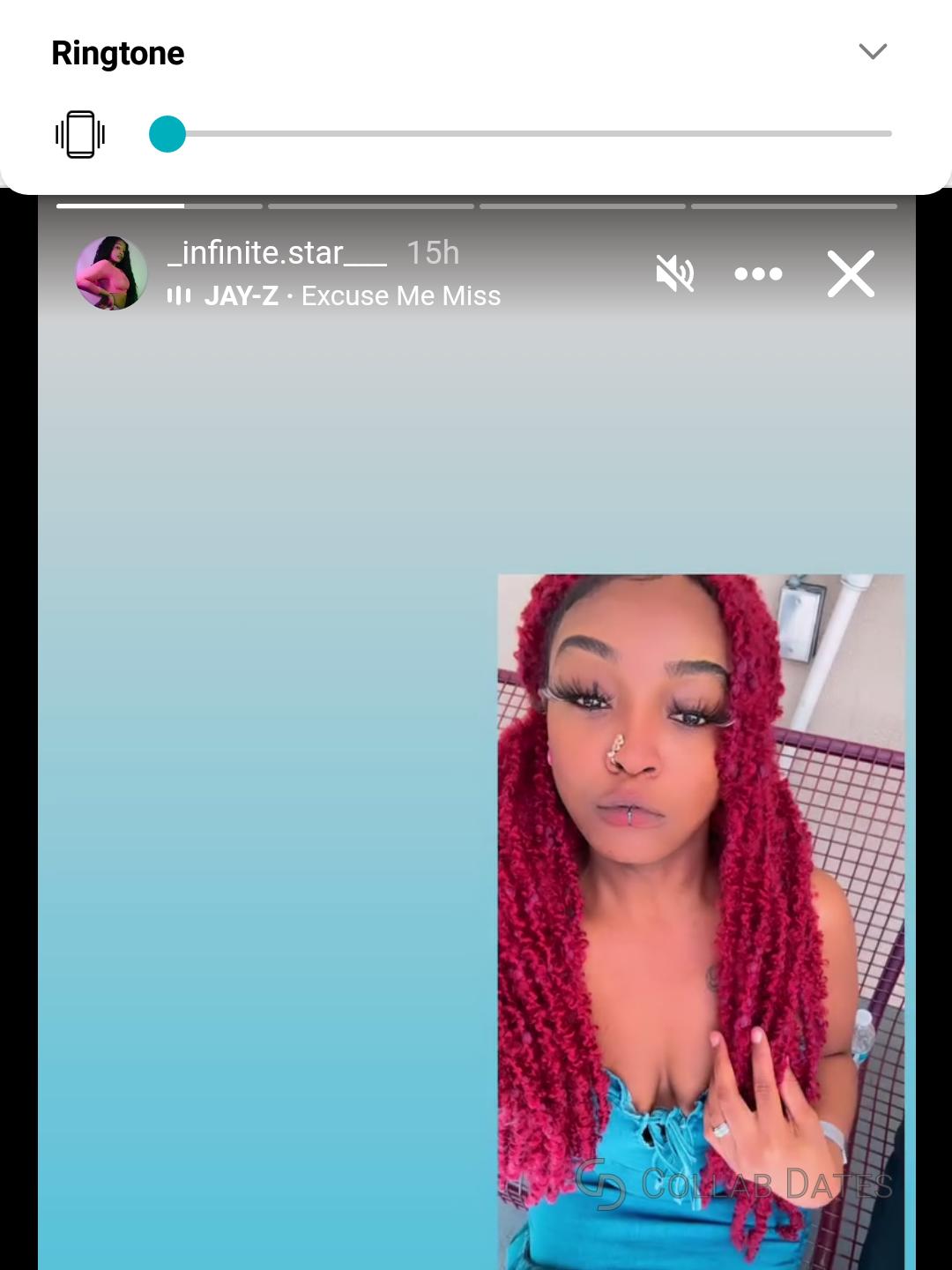This screenshot has width=952, height=1270.
Task: Open the _infinite.star___ username link
Action: (277, 253)
